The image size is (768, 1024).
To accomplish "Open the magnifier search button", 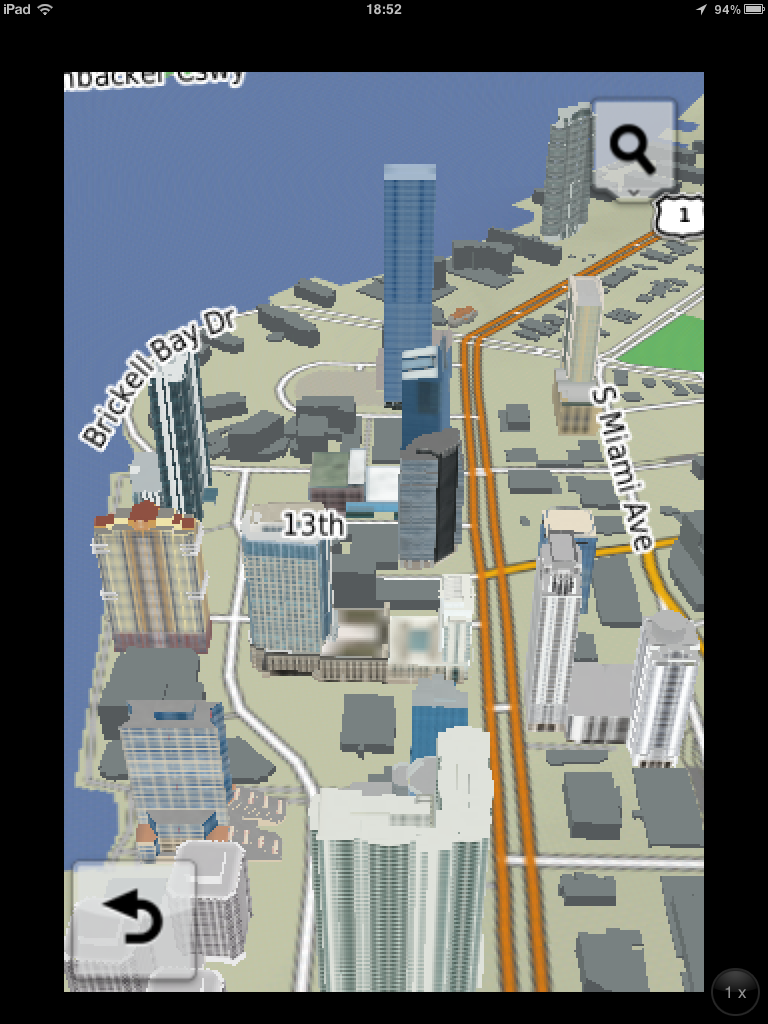I will coord(633,150).
